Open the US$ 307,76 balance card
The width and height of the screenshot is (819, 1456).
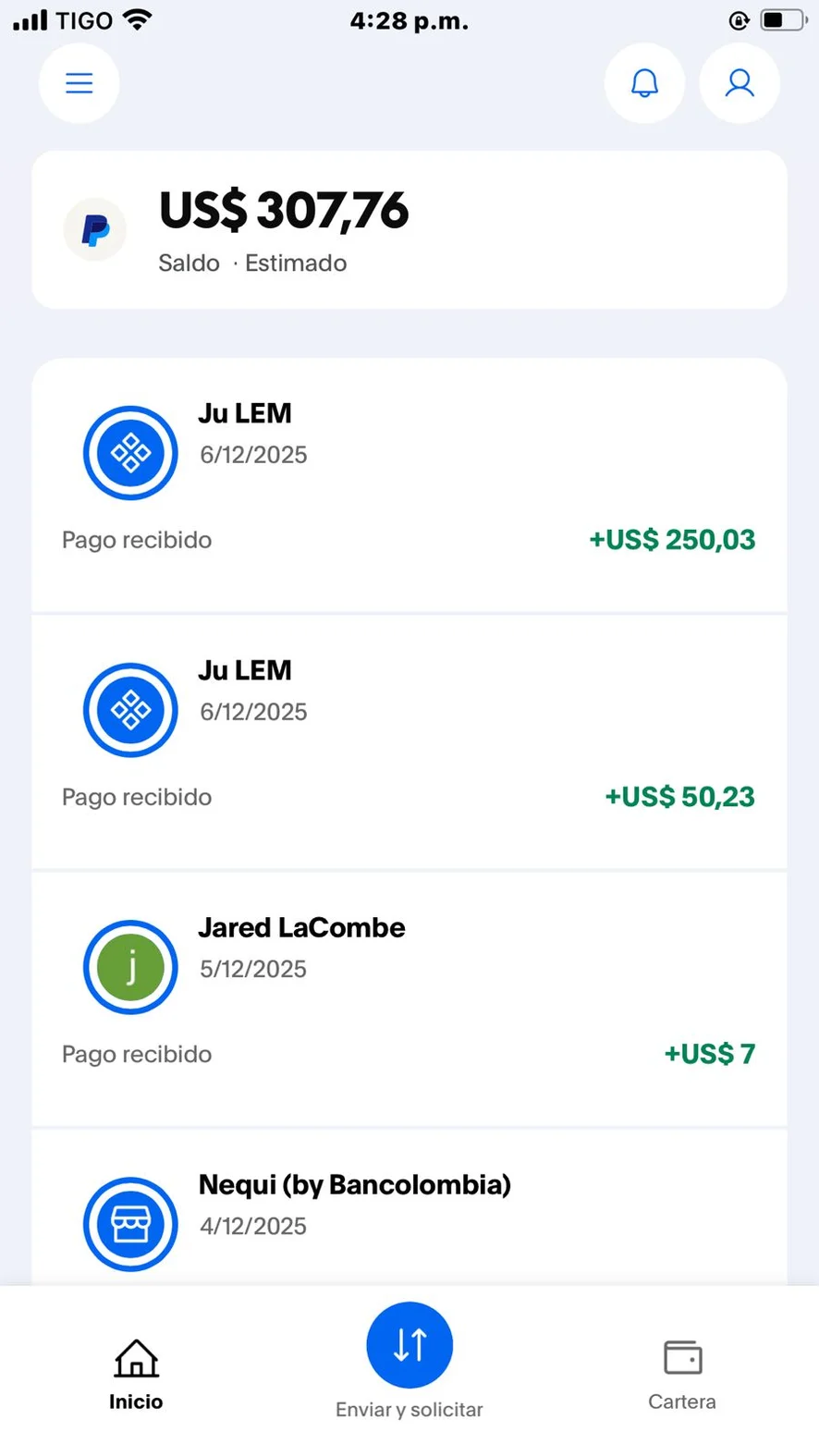point(409,230)
